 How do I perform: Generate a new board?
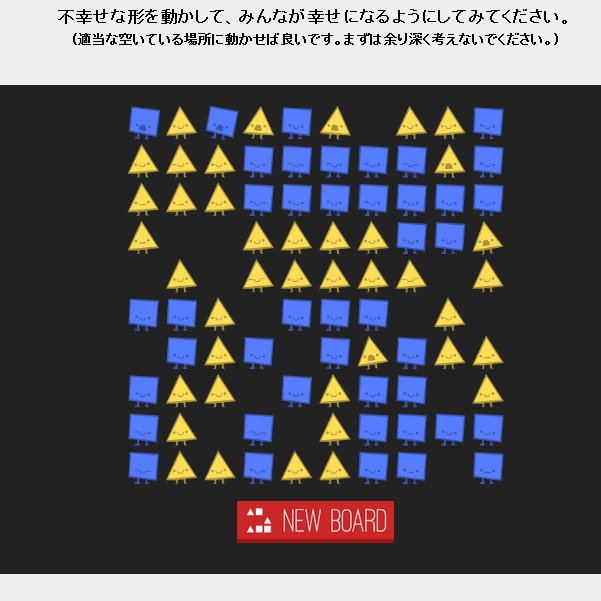pos(315,521)
